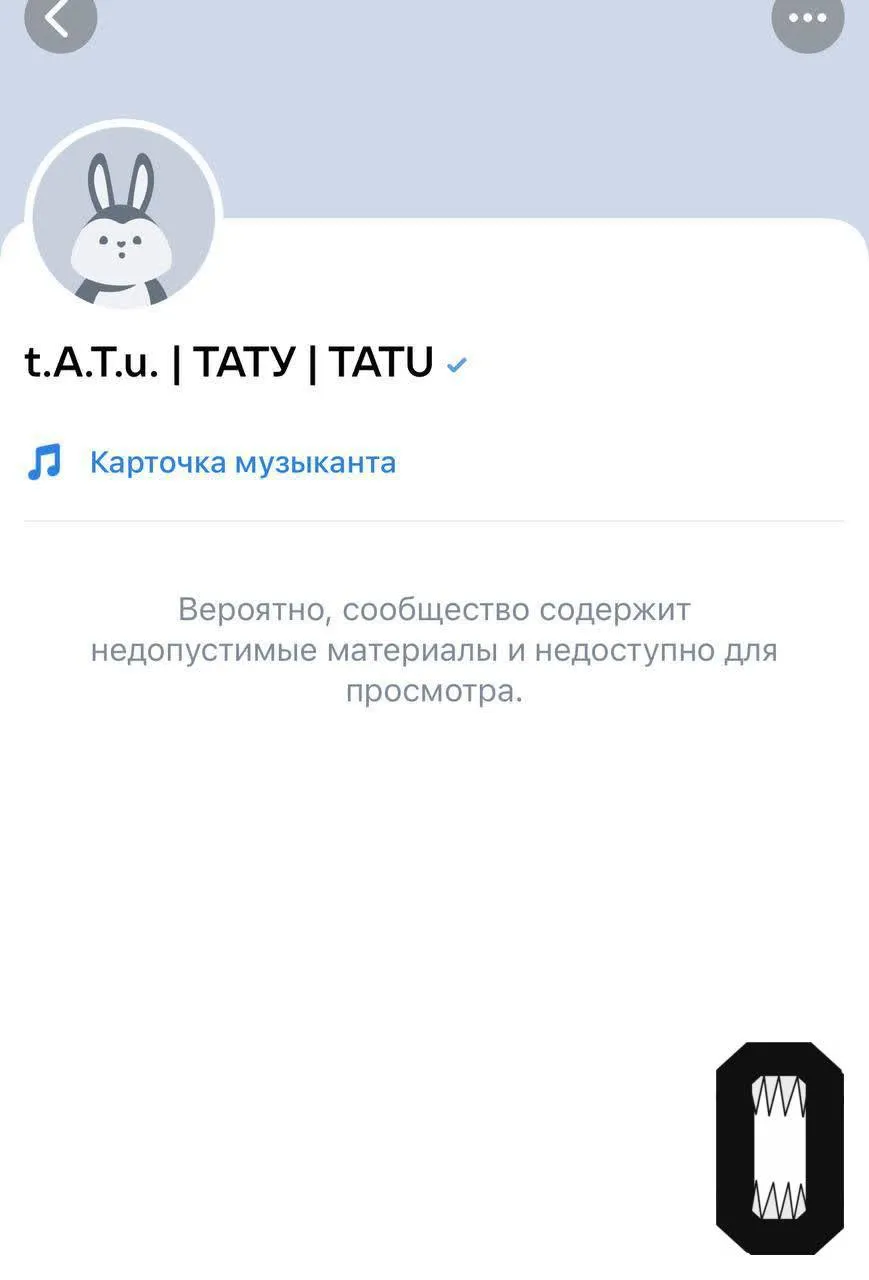
Task: Open the Карточка музыканта link
Action: [242, 463]
